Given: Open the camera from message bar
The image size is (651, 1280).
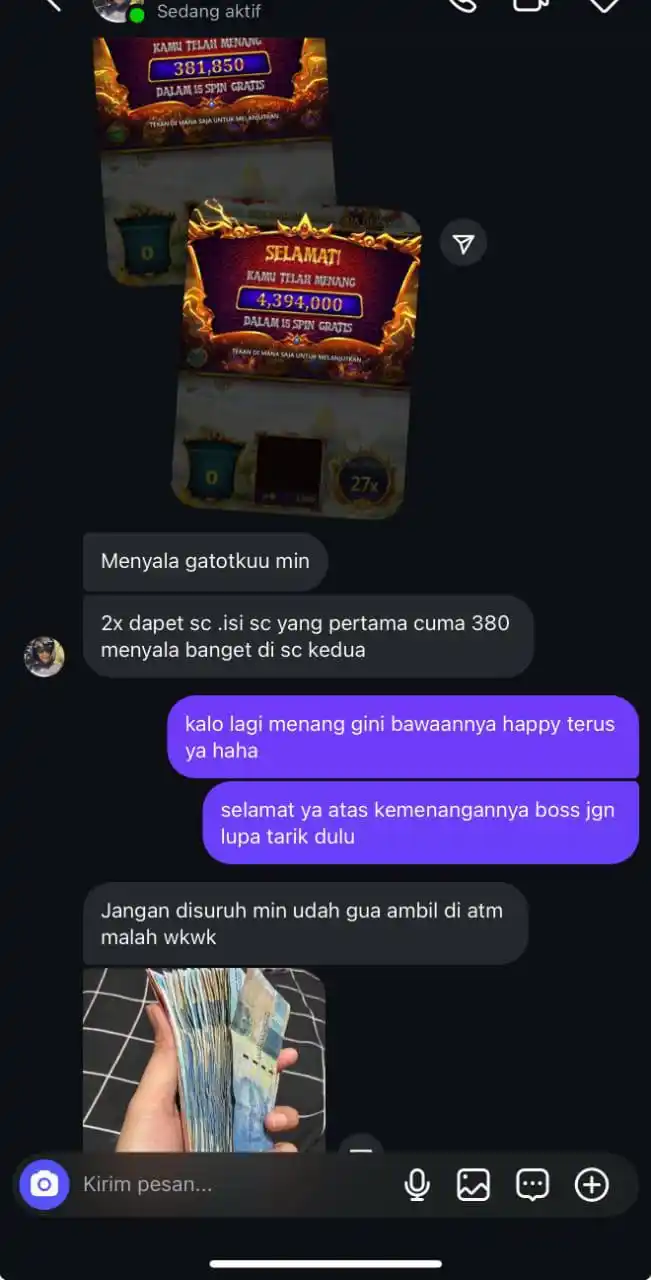Looking at the screenshot, I should point(44,1185).
